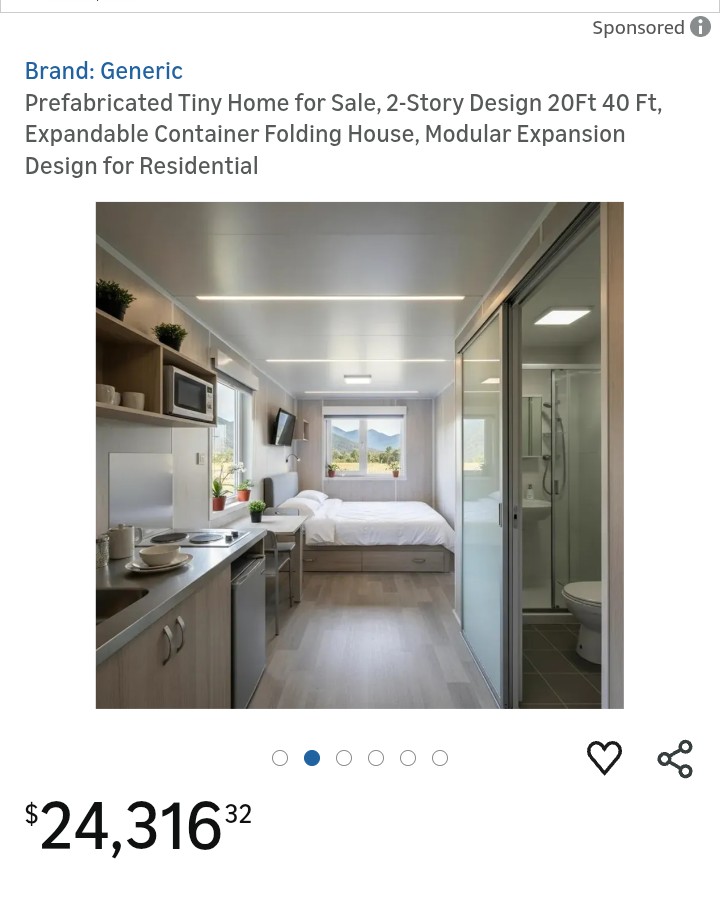Open the Sponsored info icon
The height and width of the screenshot is (901, 720).
click(x=701, y=27)
